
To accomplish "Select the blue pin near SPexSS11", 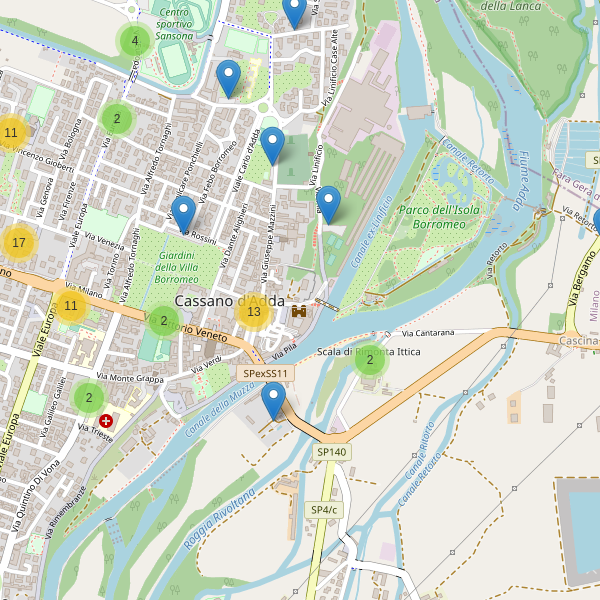I will 273,401.
